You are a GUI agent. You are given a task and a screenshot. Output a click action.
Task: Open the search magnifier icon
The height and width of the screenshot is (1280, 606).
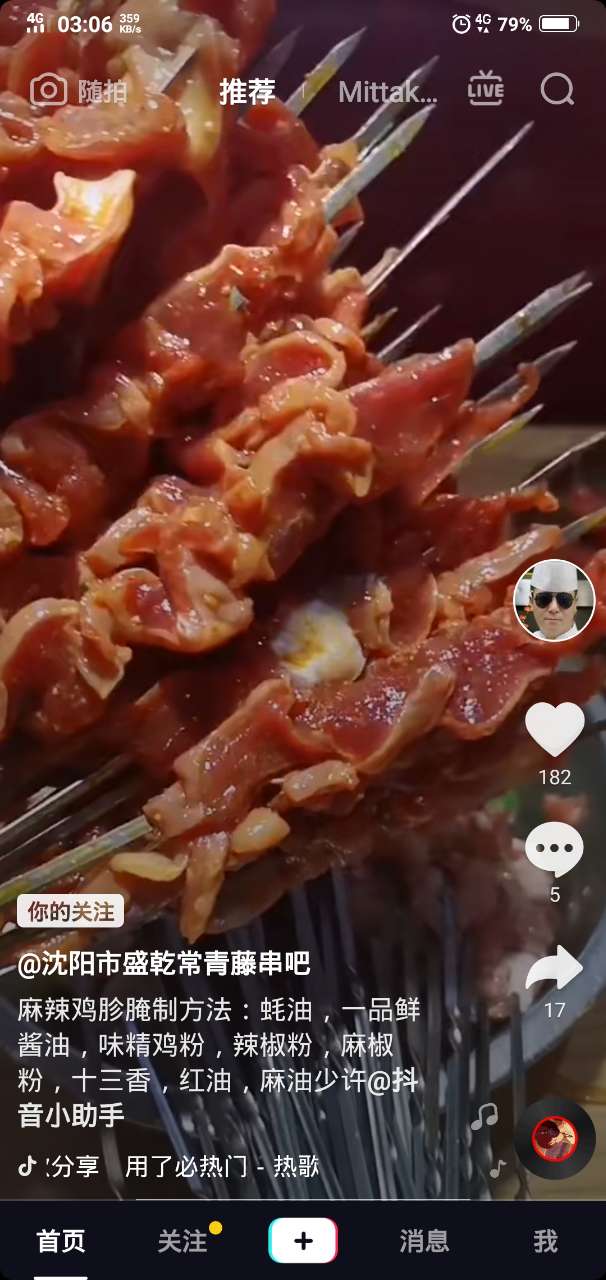click(557, 90)
